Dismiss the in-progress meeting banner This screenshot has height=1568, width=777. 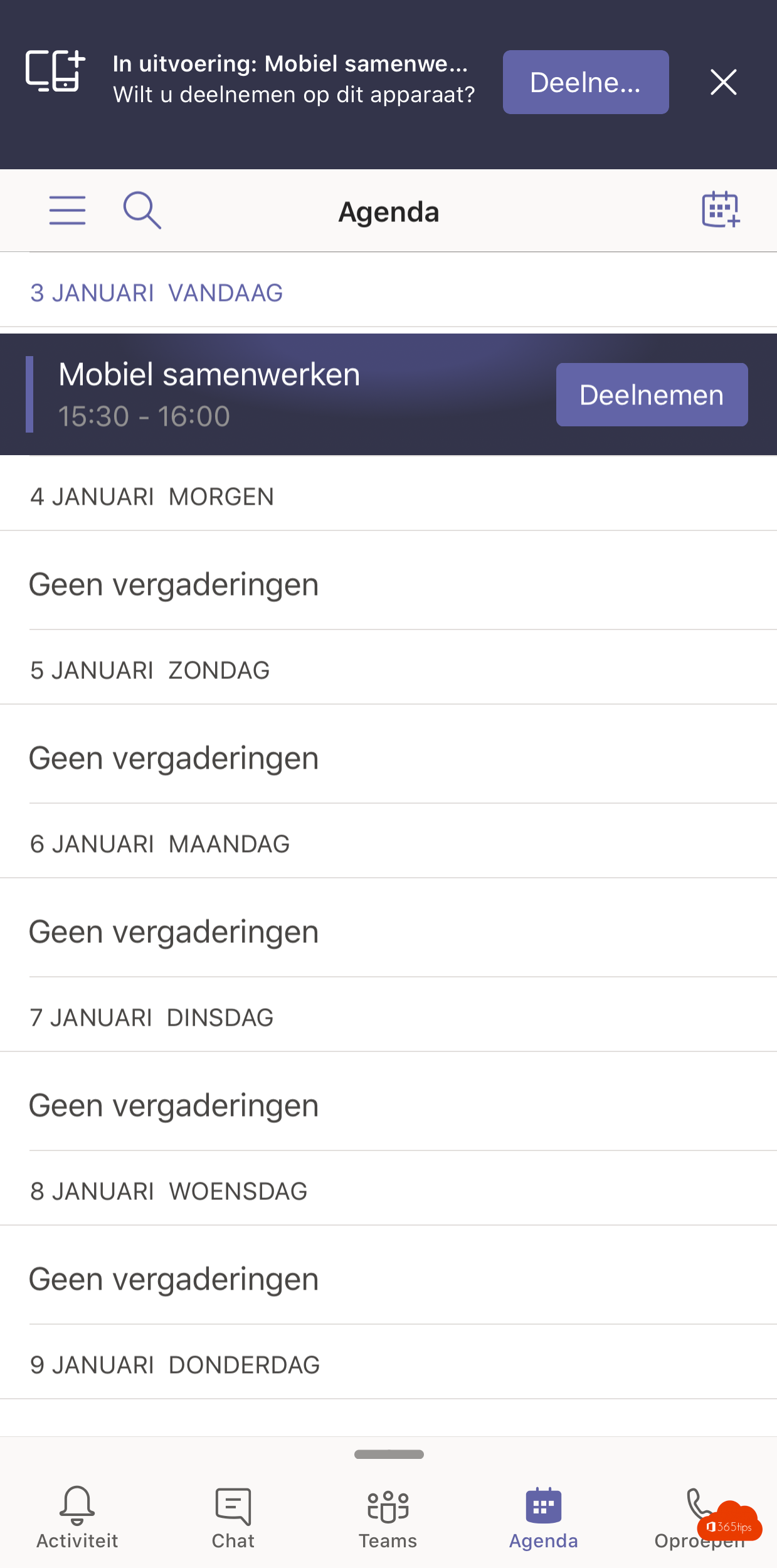(723, 82)
